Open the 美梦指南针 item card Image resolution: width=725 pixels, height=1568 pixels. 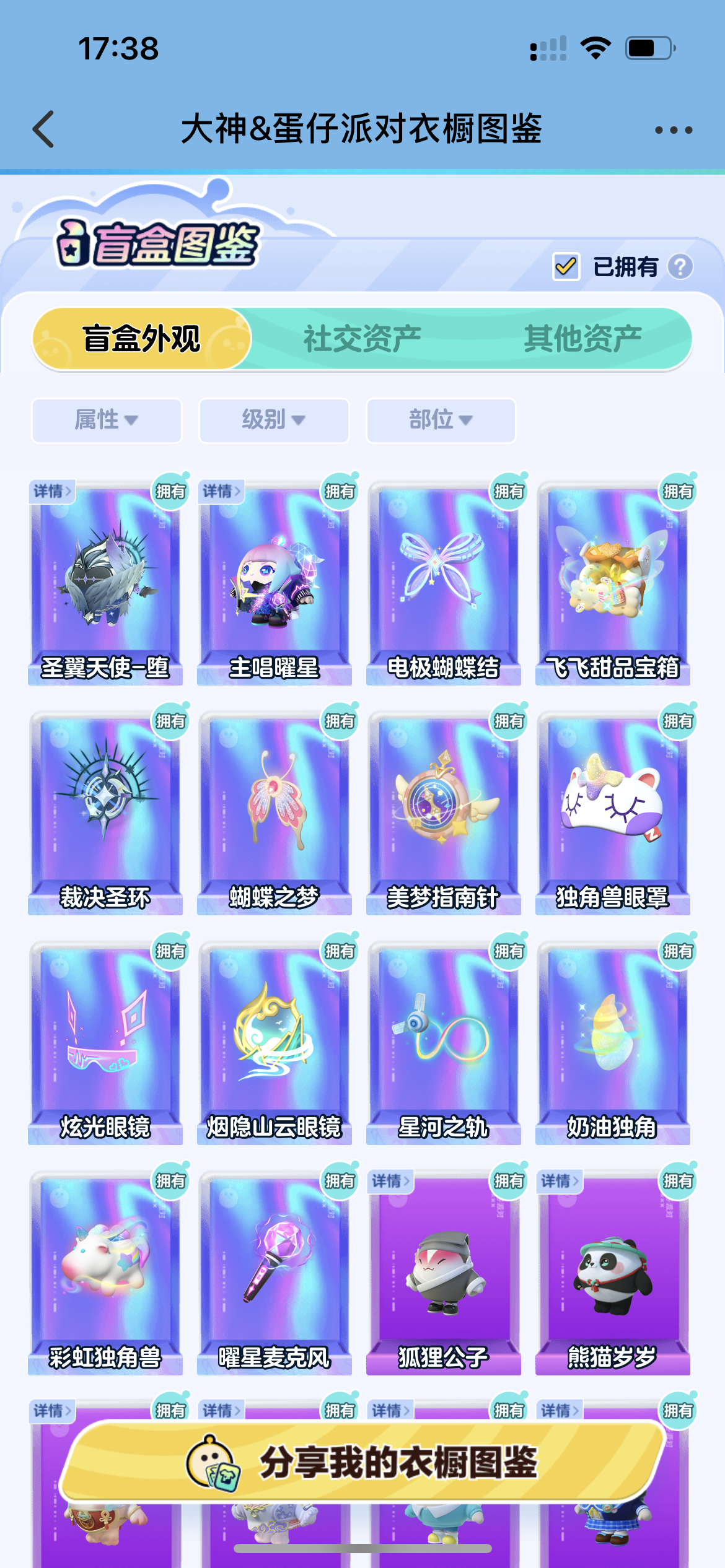click(x=443, y=811)
